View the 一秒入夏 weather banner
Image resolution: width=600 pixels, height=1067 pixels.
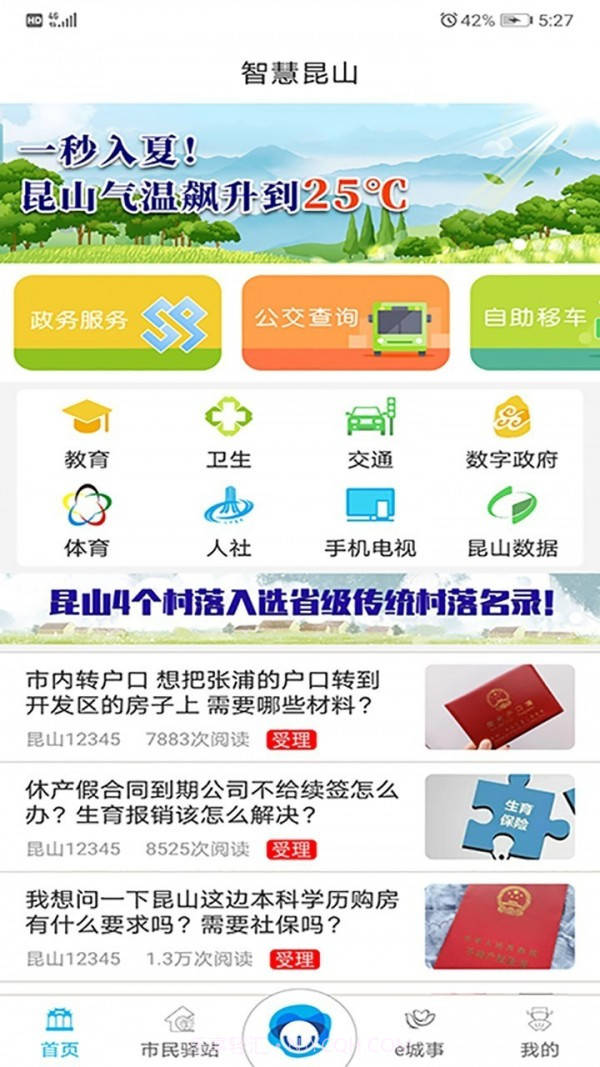pos(300,183)
